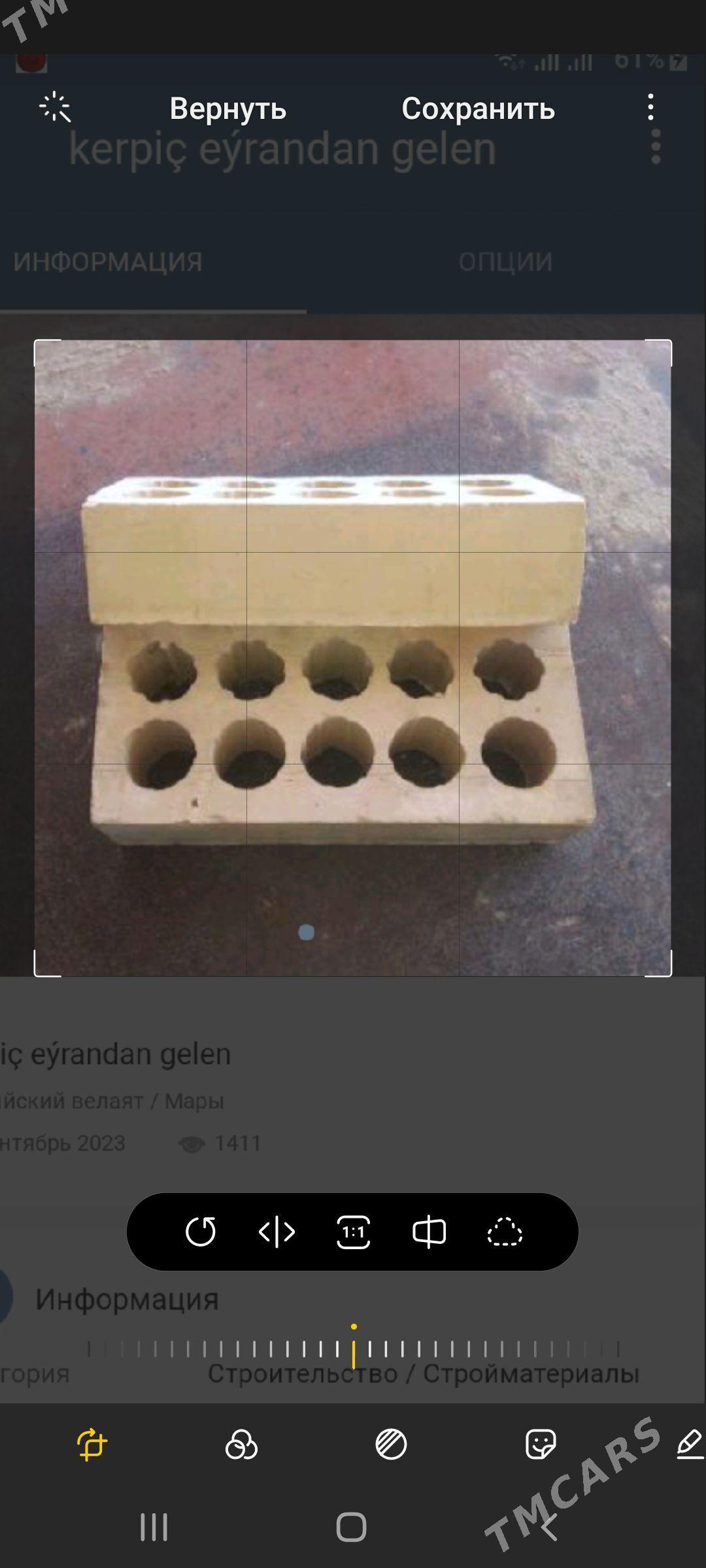
Task: Tap the auto-enhance sparkle icon
Action: [x=55, y=108]
